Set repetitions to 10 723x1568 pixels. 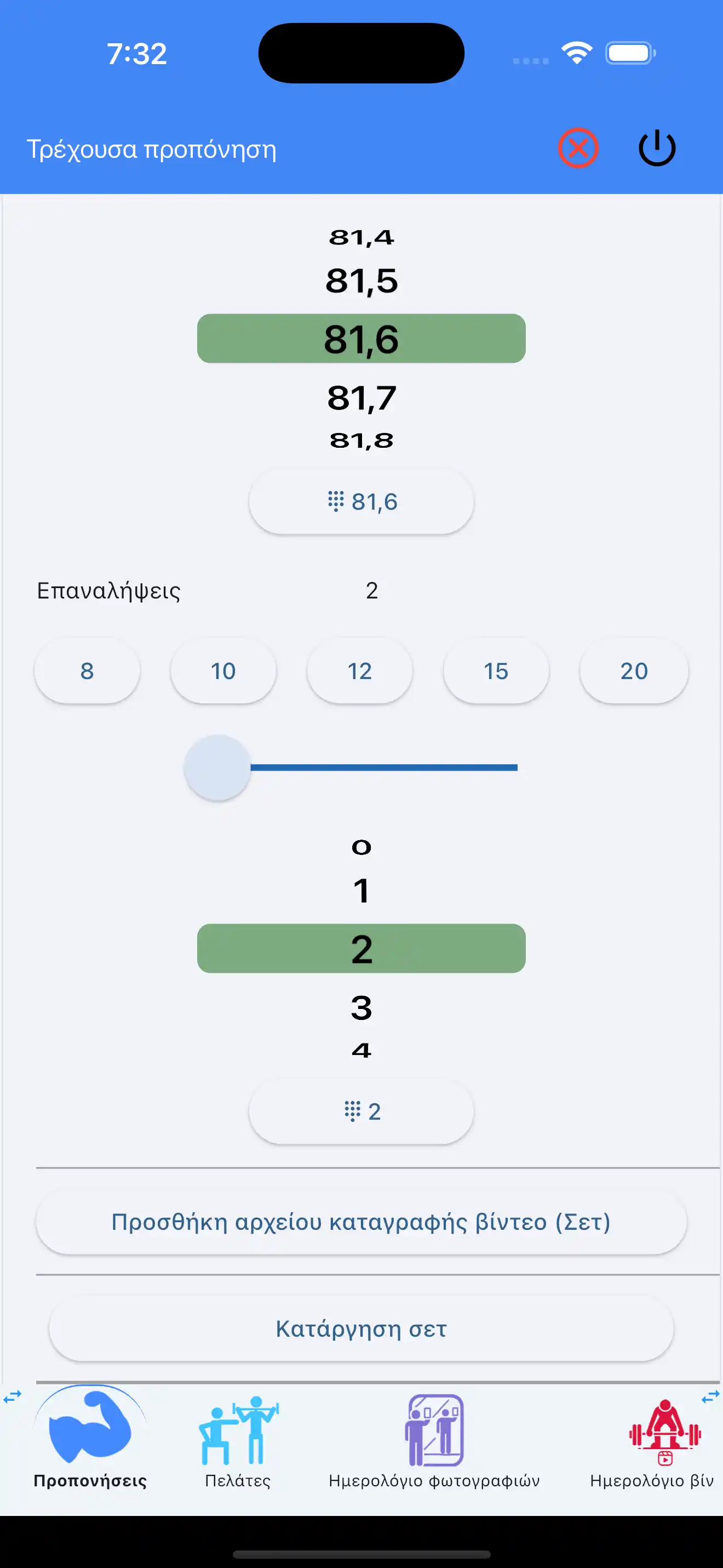pyautogui.click(x=223, y=671)
